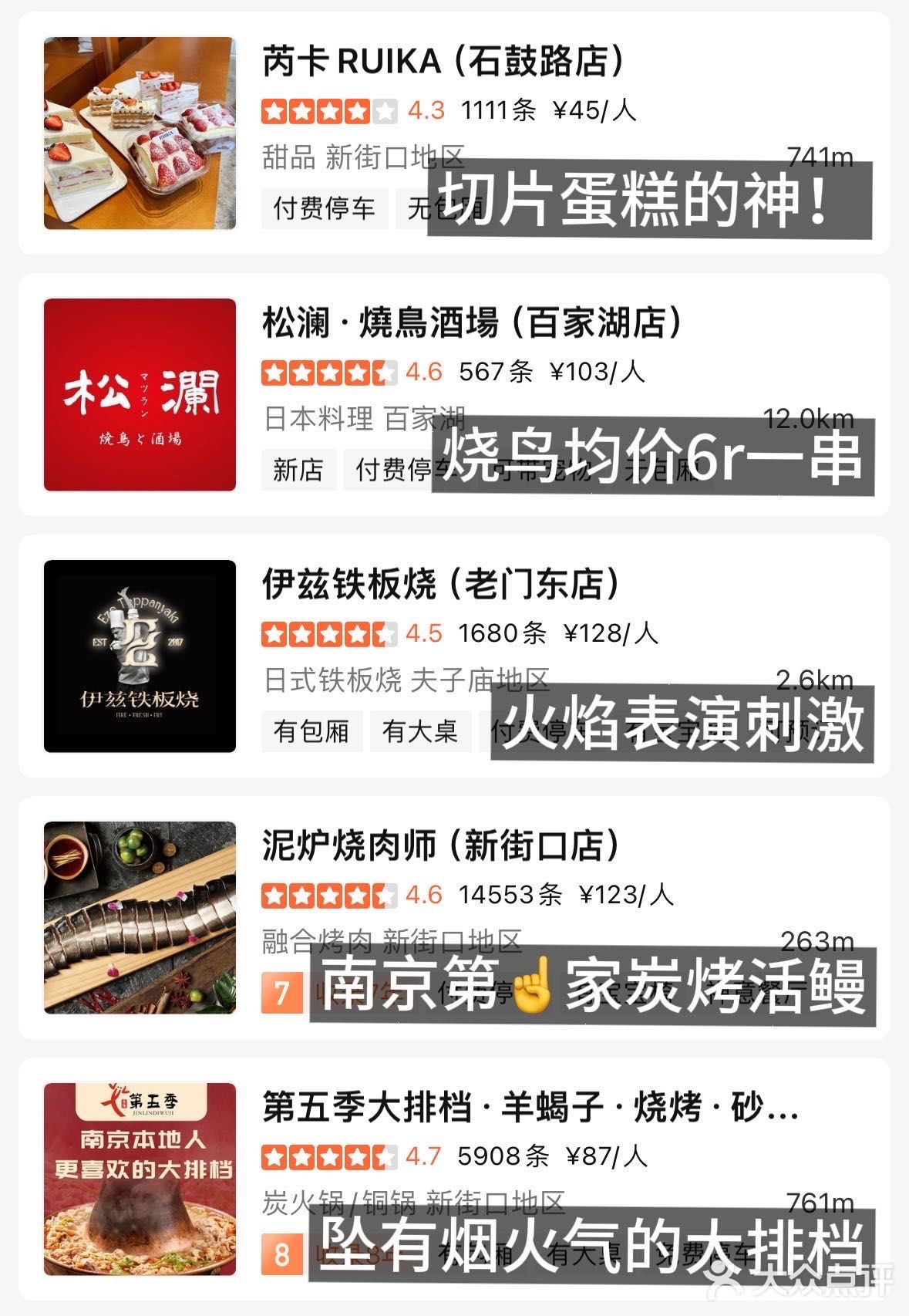Select the 付费停车 tag under 芮卡 RUIKA
Screen dimensions: 909x1316
tap(324, 208)
